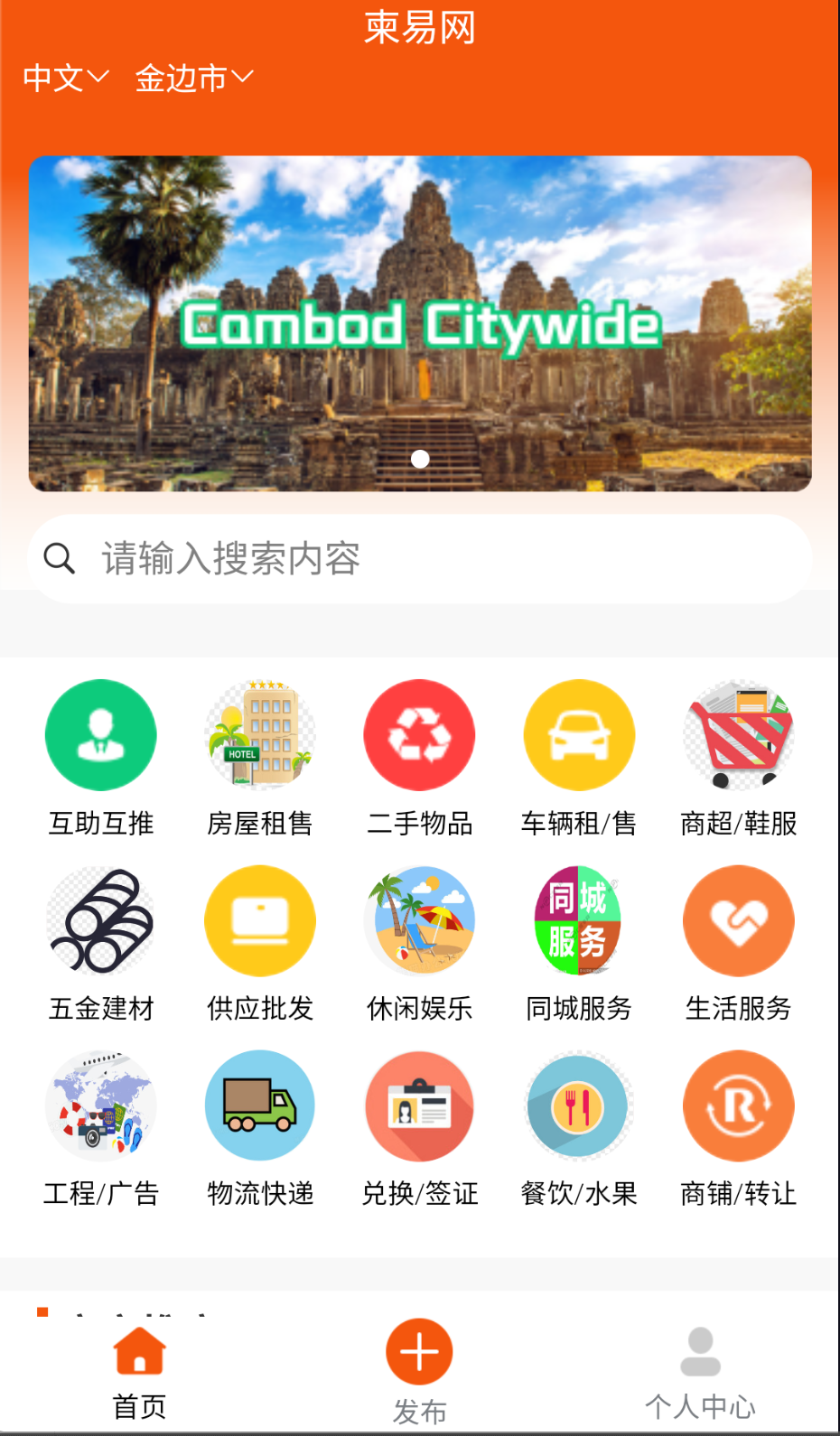840x1436 pixels.
Task: Open the 生活服务 heart icon
Action: (x=738, y=920)
